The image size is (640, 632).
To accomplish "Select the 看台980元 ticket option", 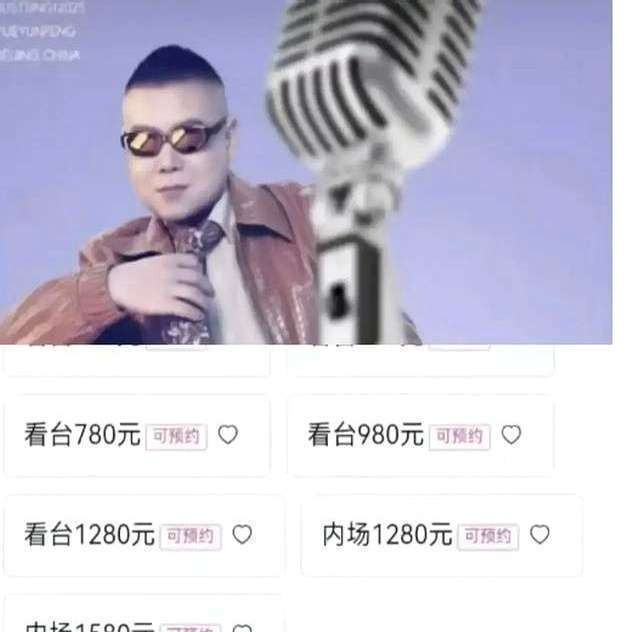I will 366,435.
